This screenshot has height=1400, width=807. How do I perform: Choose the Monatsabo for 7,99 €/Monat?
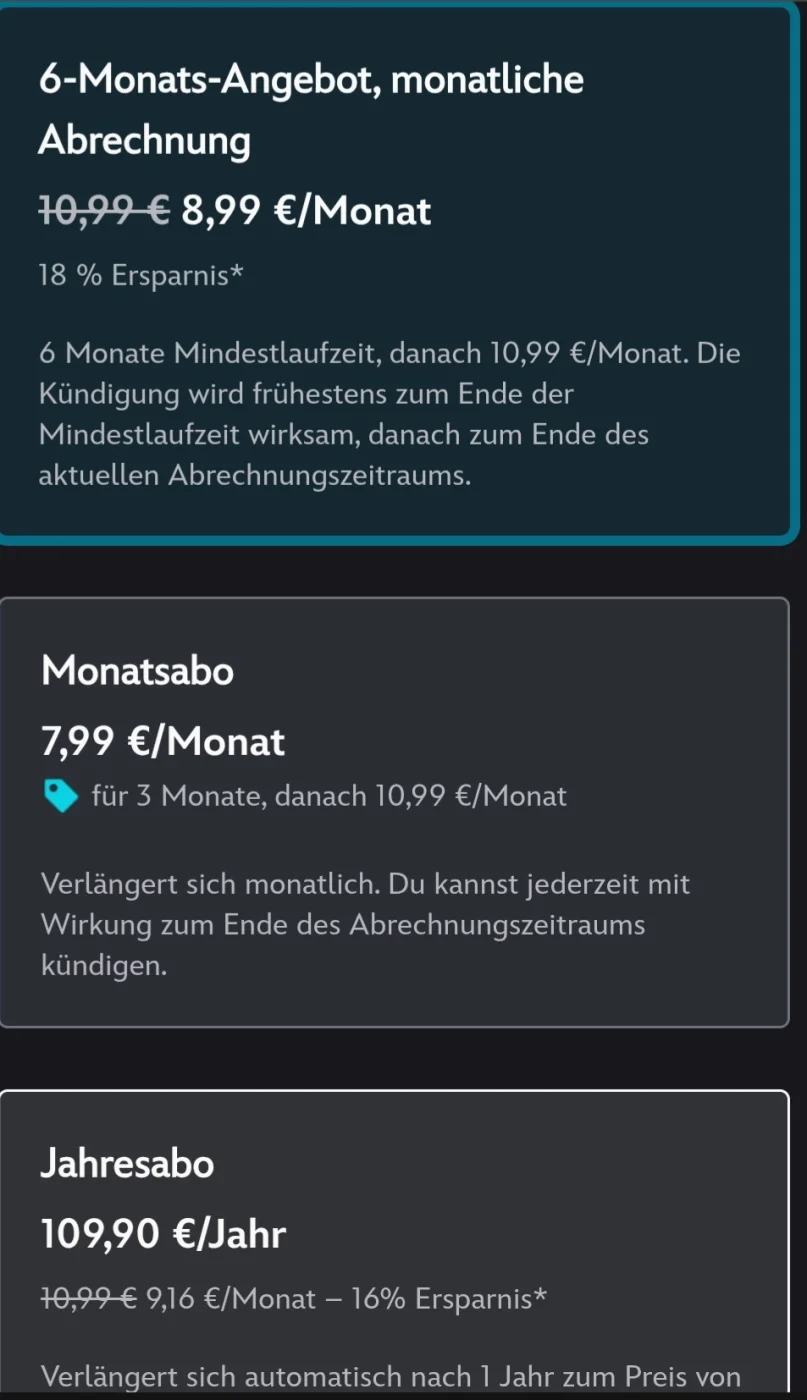coord(394,812)
